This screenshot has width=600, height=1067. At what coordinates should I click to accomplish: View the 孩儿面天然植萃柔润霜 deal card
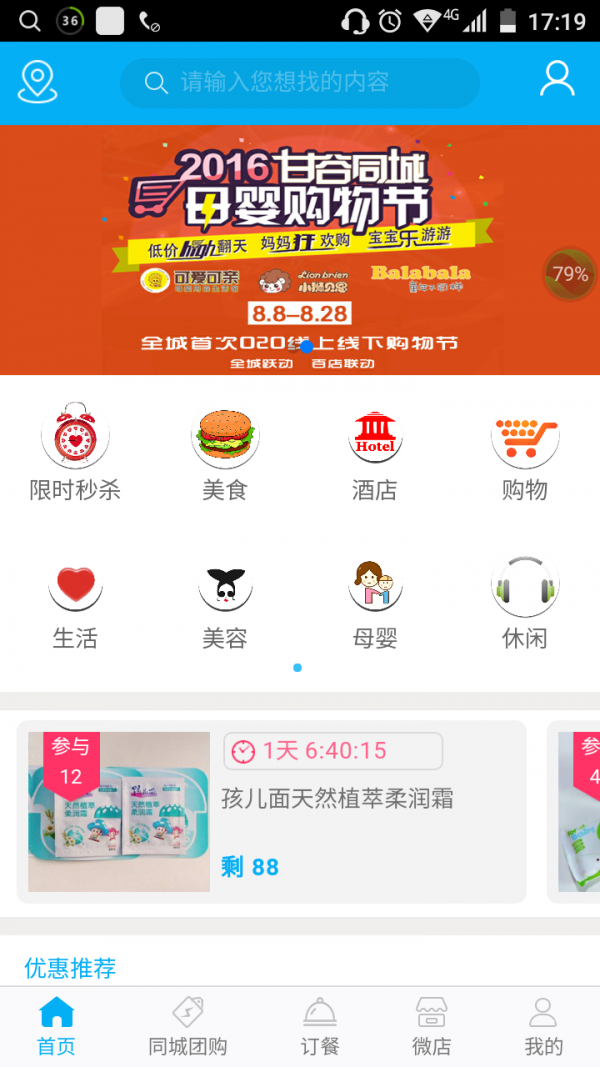[272, 812]
